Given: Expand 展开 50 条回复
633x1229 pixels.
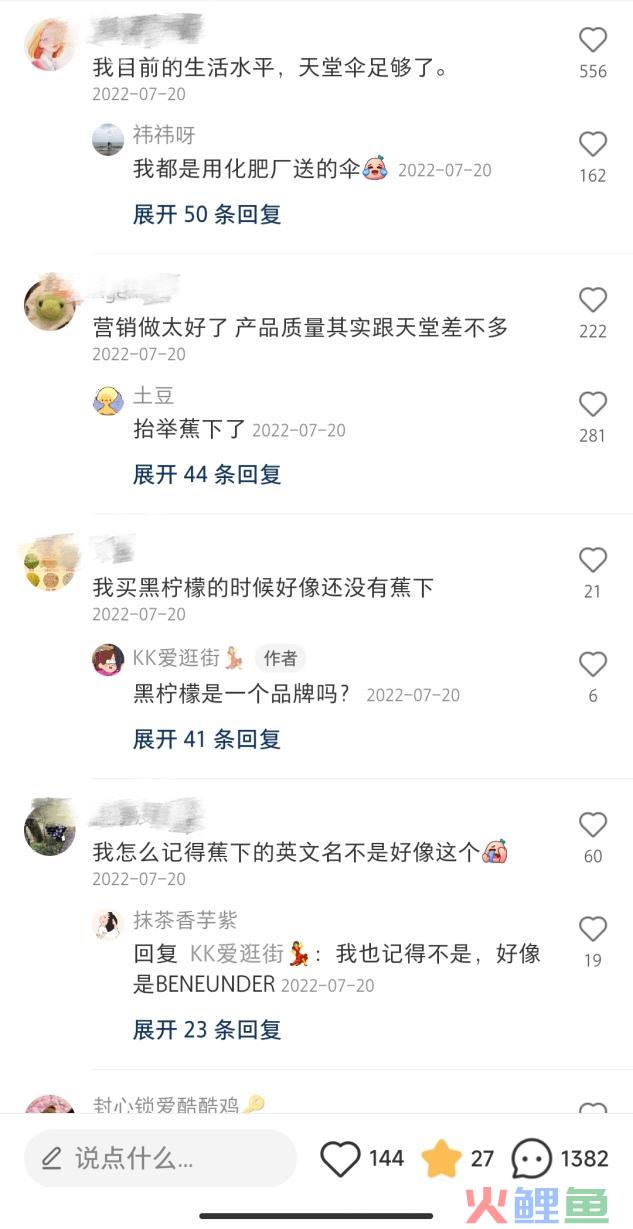Looking at the screenshot, I should click(x=207, y=214).
